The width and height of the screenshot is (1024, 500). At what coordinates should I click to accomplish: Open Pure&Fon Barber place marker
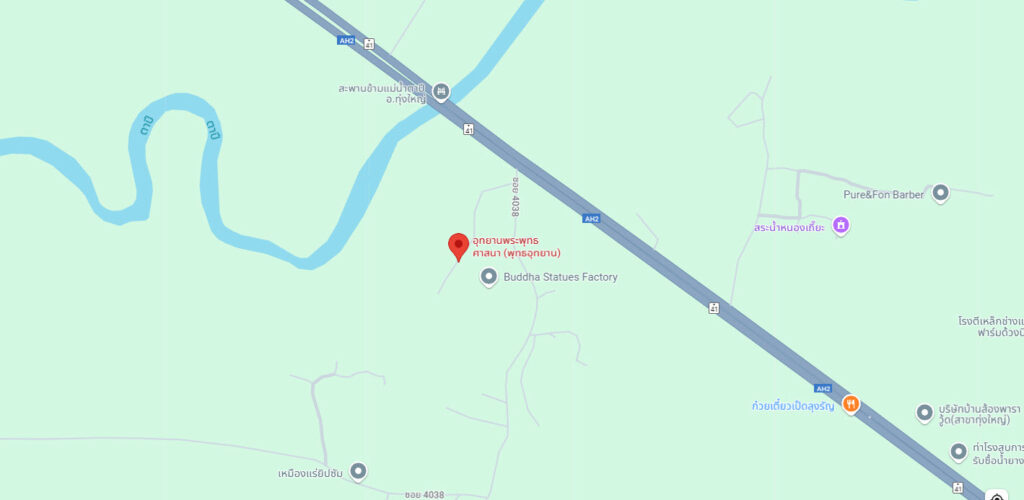tap(940, 194)
